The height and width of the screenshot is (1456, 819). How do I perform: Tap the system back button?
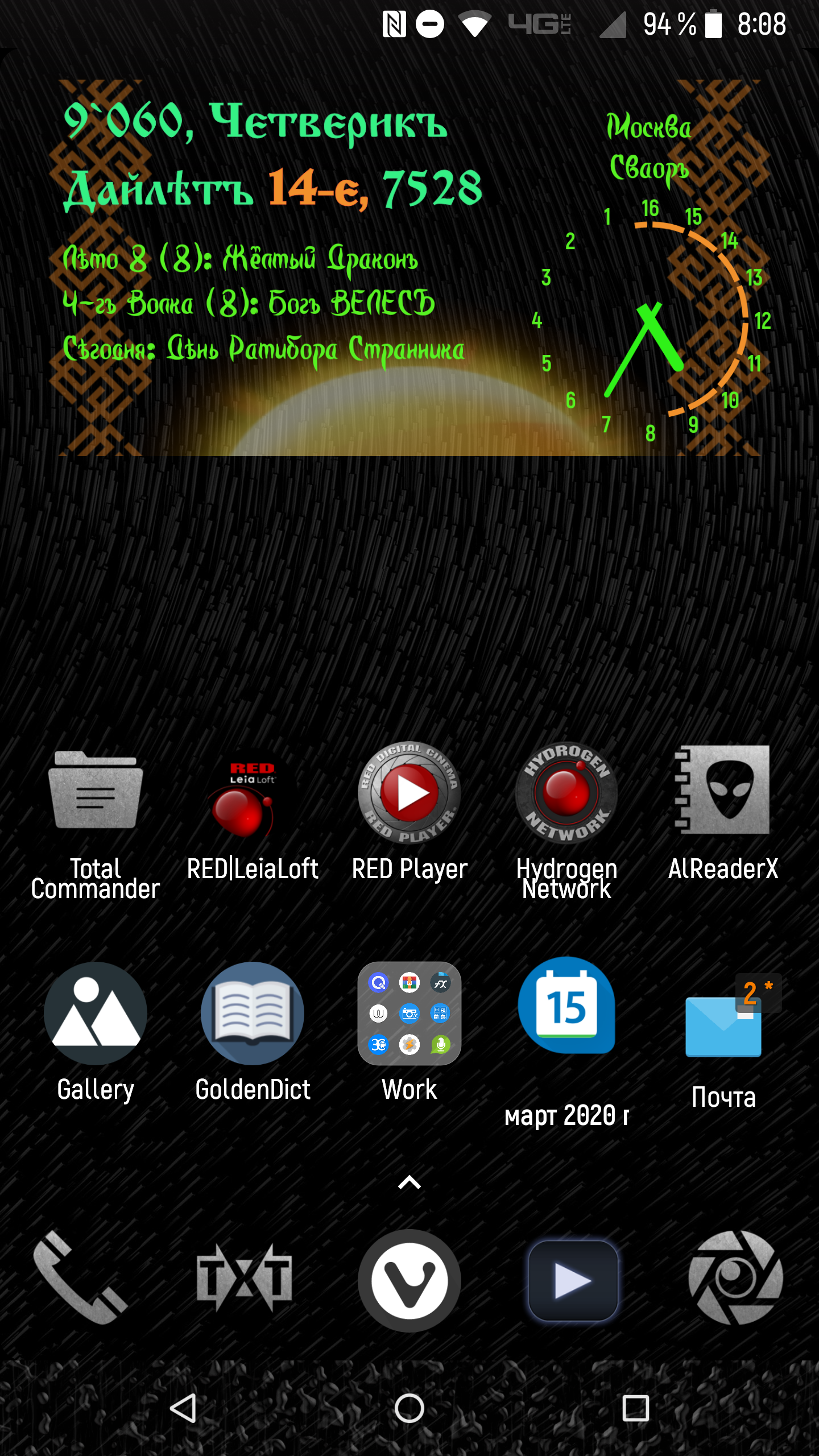(183, 1408)
